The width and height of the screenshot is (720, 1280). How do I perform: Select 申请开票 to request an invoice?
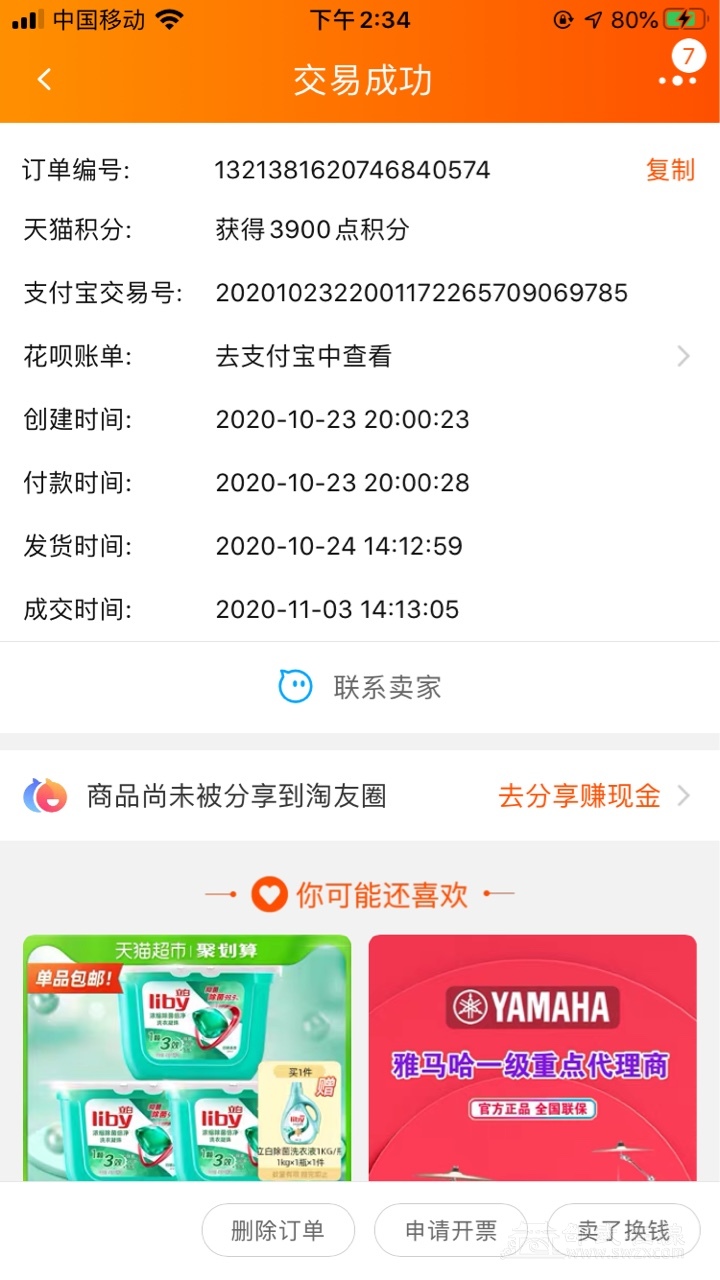pos(450,1230)
